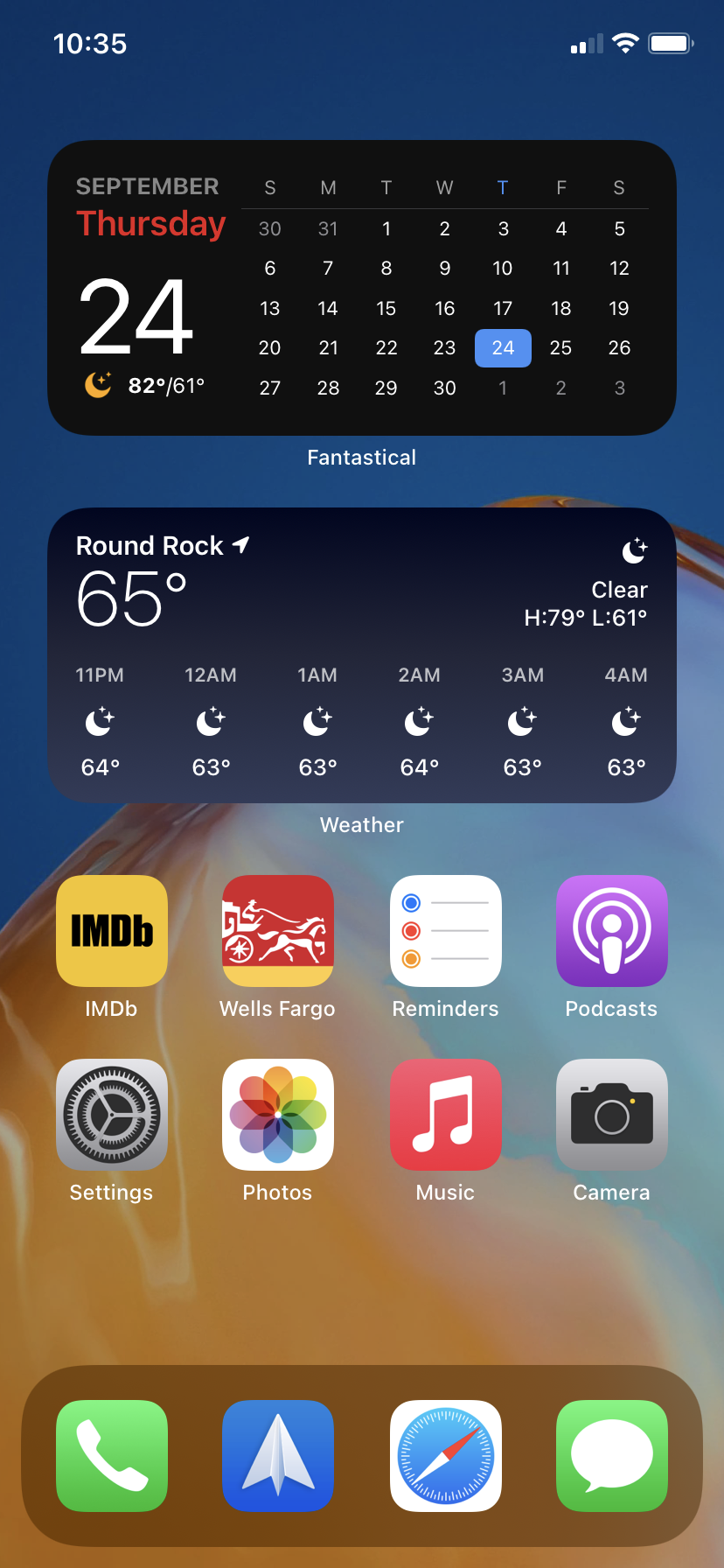Viewport: 724px width, 1568px height.
Task: Launch the IMDb app
Action: (112, 931)
